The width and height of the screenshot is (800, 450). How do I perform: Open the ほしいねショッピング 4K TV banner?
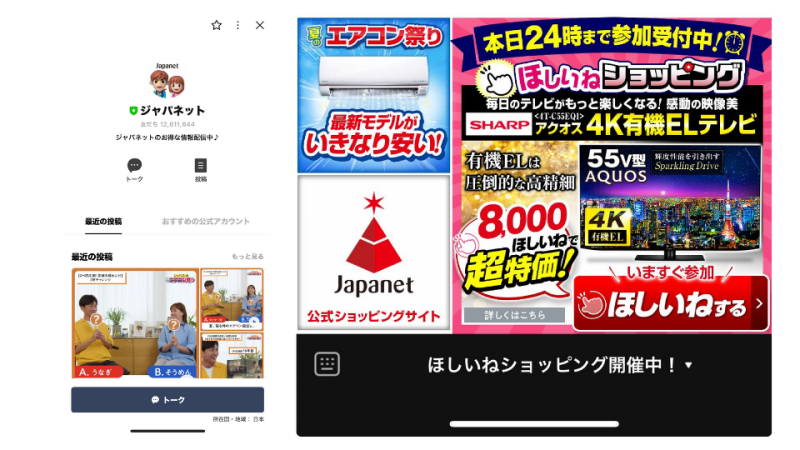611,175
